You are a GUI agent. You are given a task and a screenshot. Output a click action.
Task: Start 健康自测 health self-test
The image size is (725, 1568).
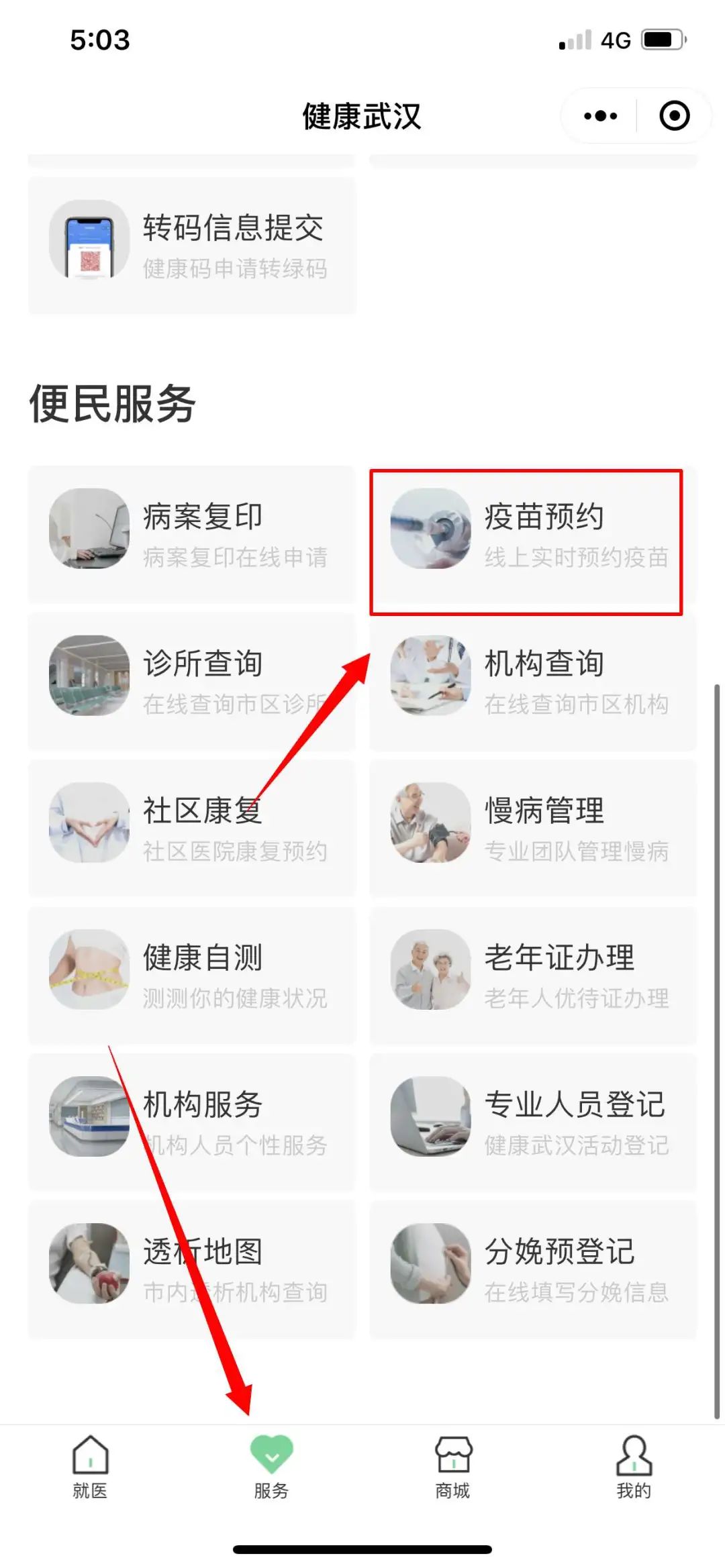[x=191, y=976]
